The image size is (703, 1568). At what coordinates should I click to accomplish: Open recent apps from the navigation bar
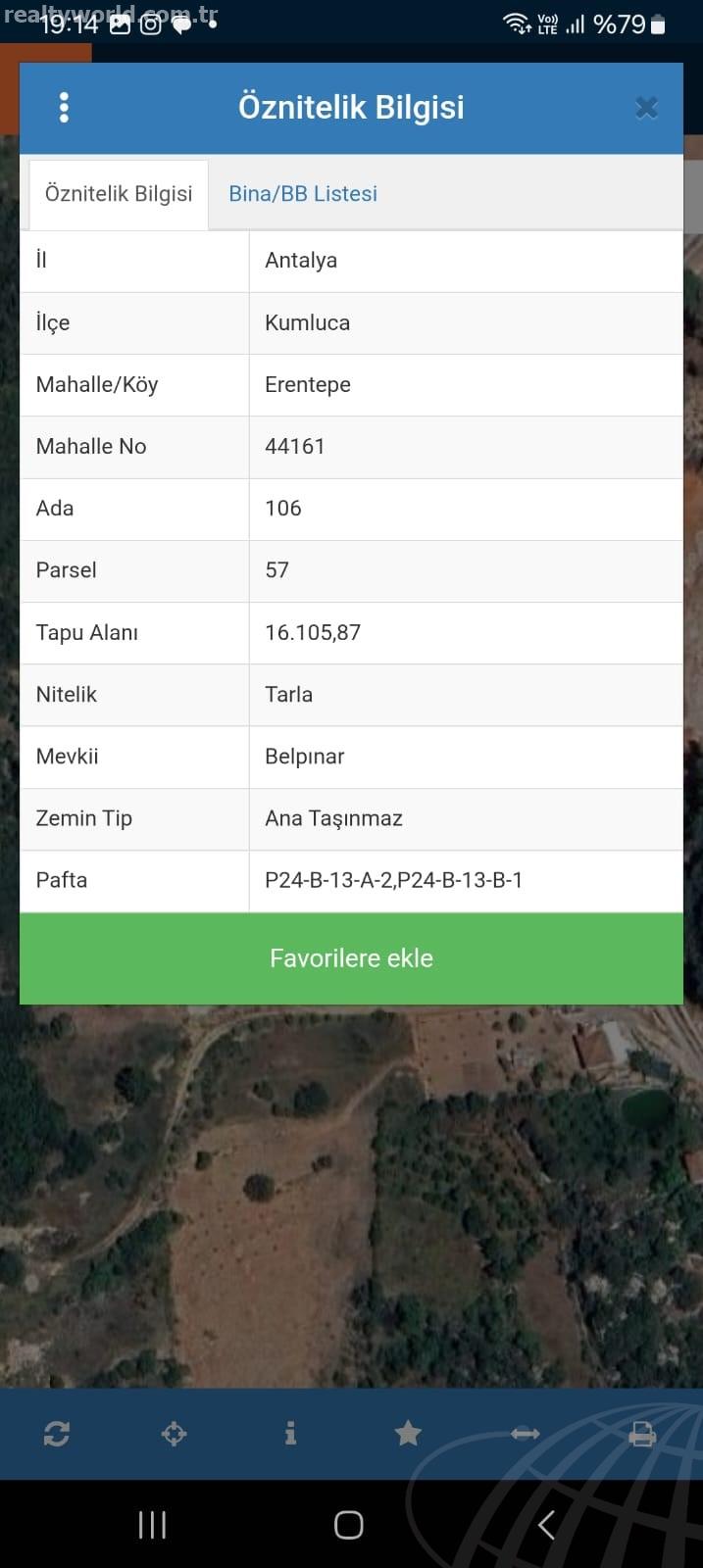pos(152,1525)
